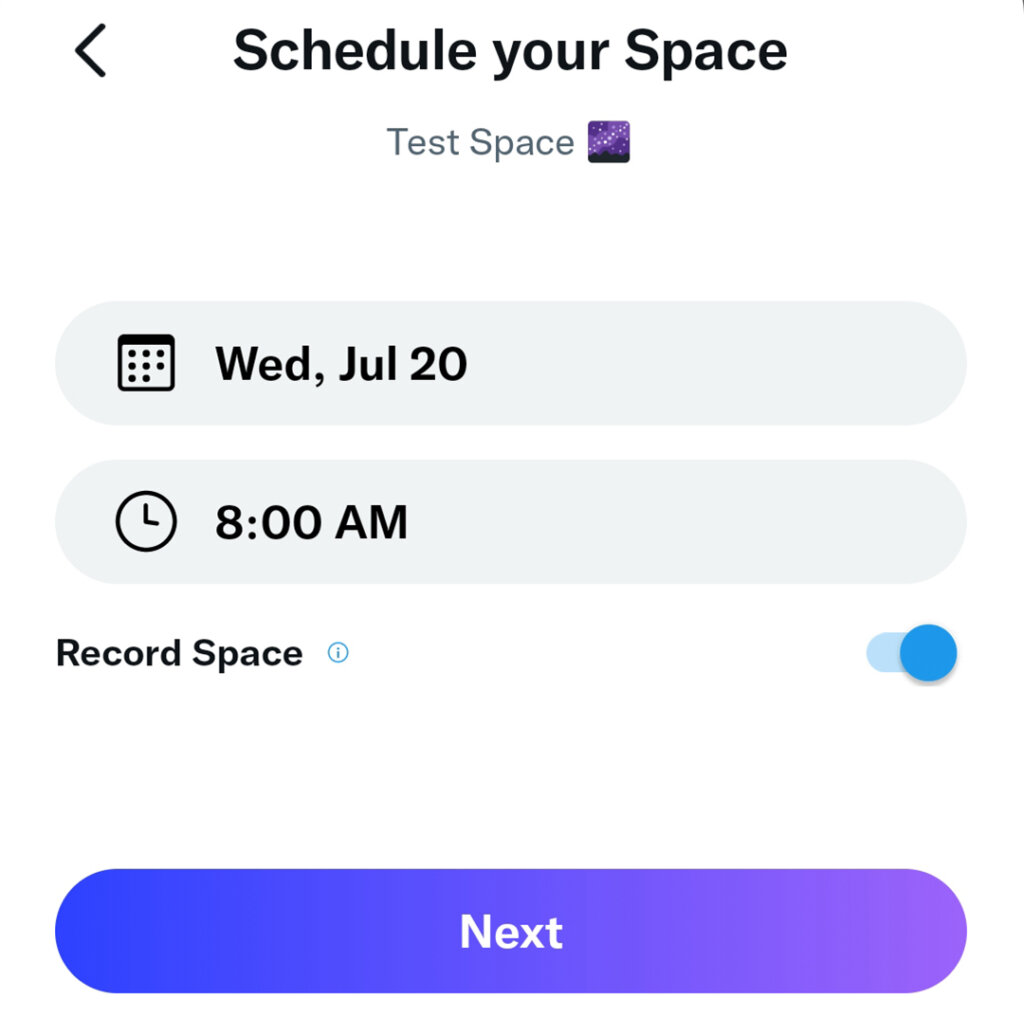Open the date picker showing Wed, Jul 20
The image size is (1024, 1017).
coord(510,363)
